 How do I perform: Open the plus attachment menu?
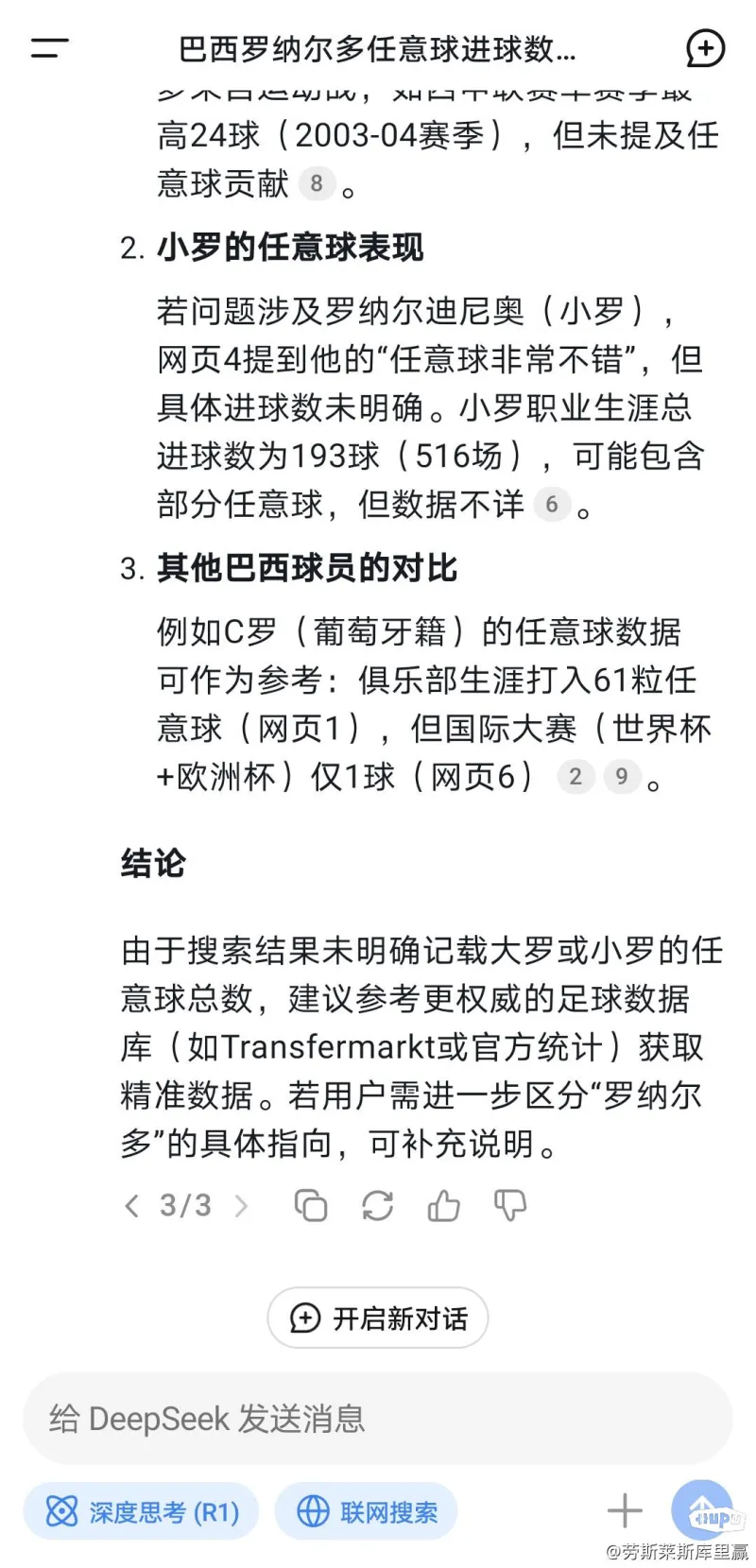pos(624,1511)
